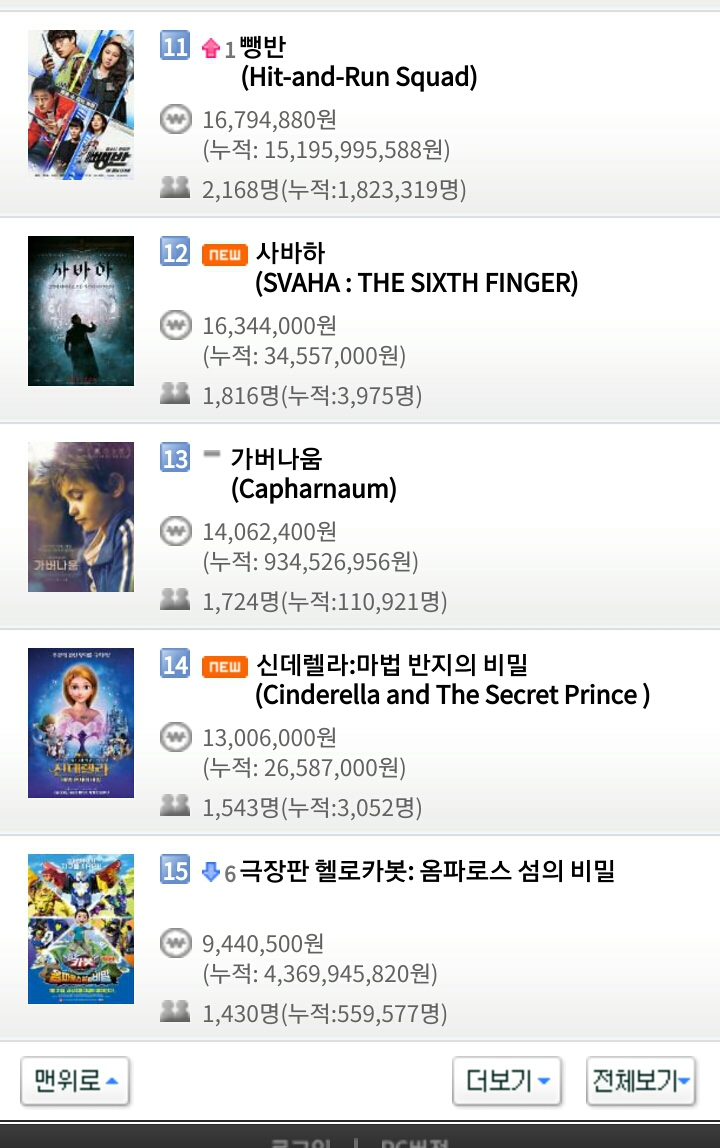720x1148 pixels.
Task: Tap the 사바하 poster thumbnail
Action: [x=81, y=311]
